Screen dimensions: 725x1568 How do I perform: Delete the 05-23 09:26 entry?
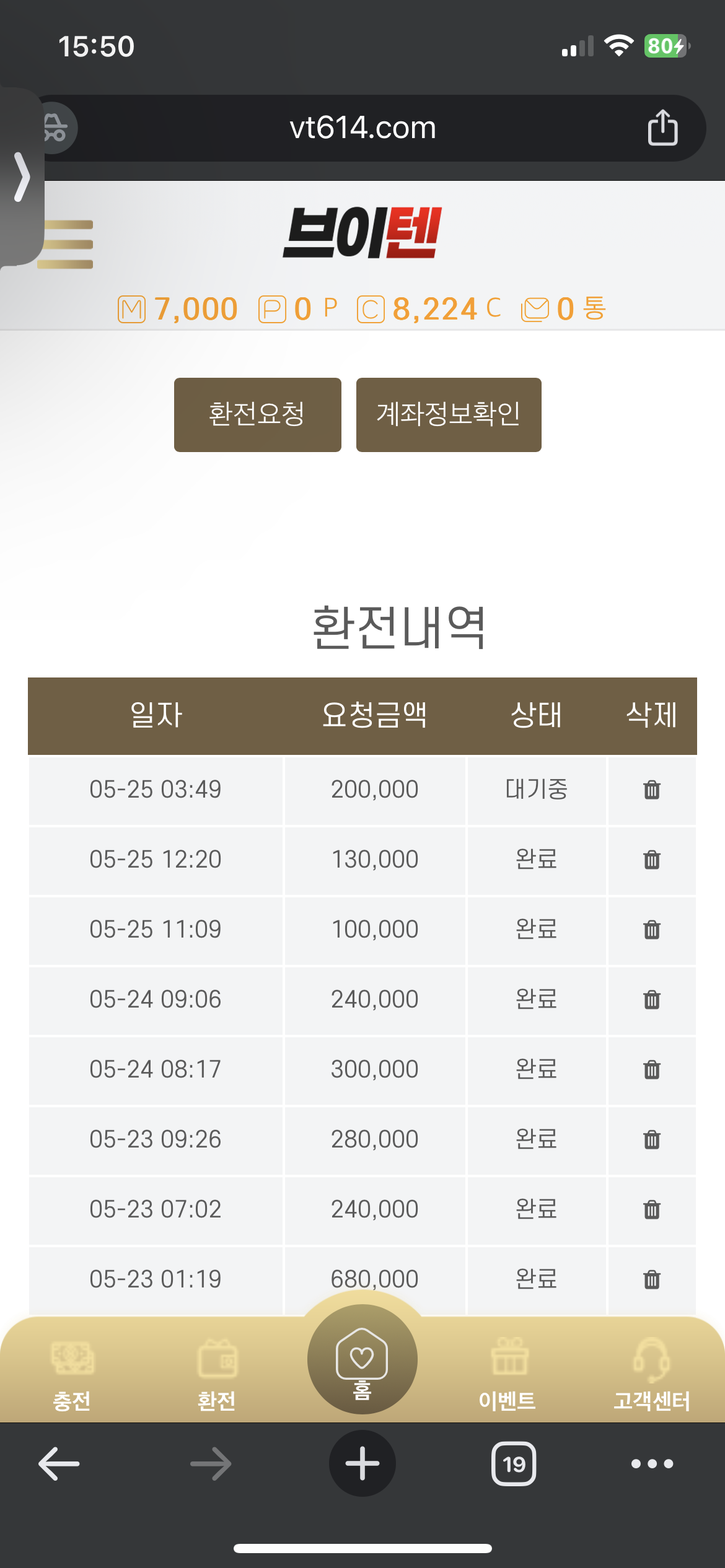tap(652, 1139)
